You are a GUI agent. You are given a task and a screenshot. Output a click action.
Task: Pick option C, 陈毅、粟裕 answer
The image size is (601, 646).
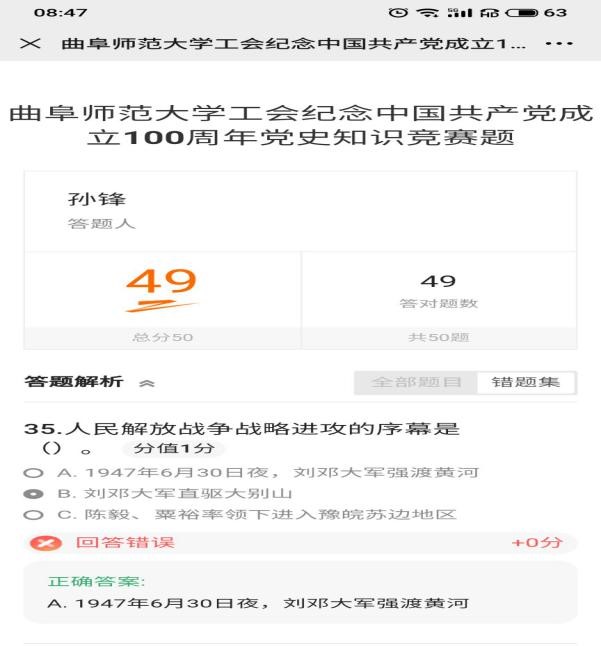pyautogui.click(x=34, y=515)
